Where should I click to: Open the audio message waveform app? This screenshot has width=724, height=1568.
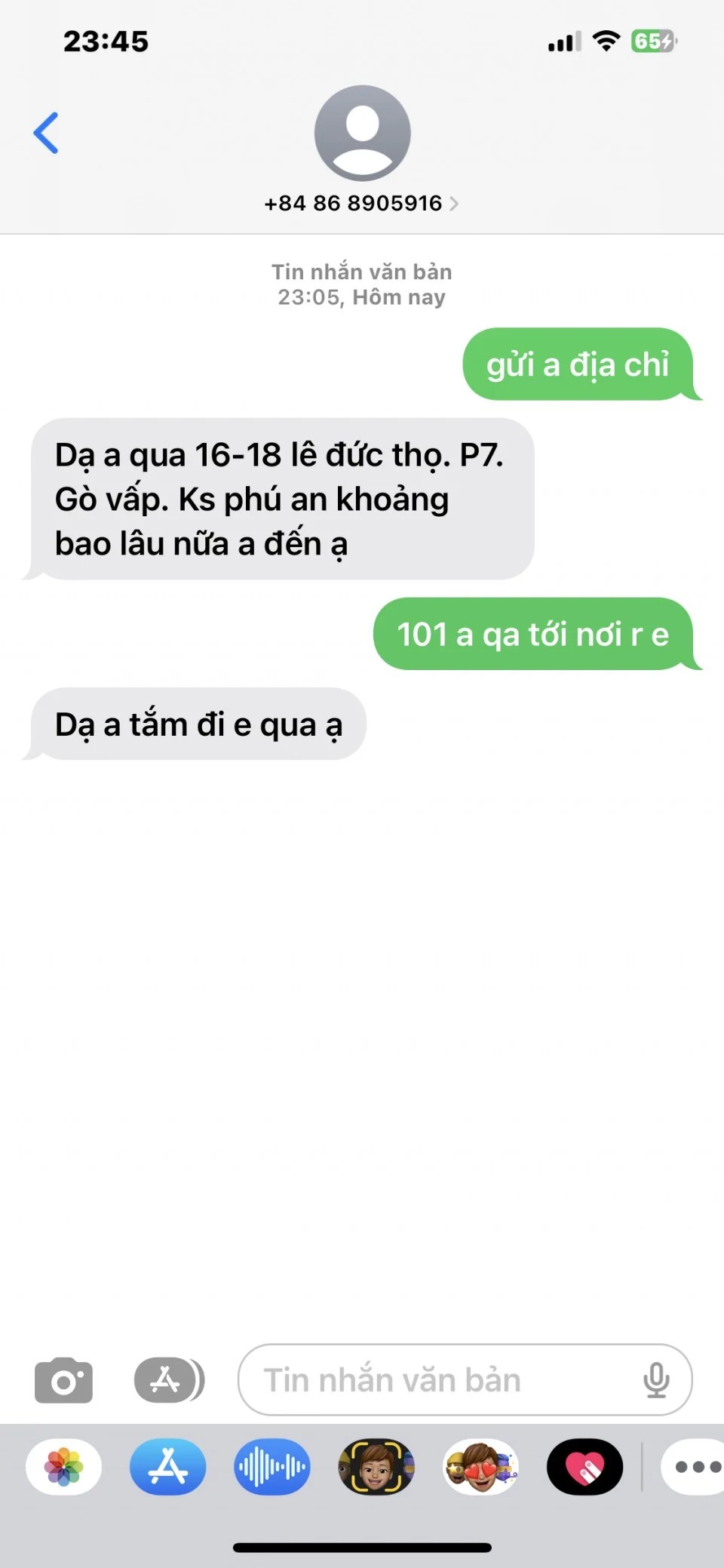coord(272,1467)
